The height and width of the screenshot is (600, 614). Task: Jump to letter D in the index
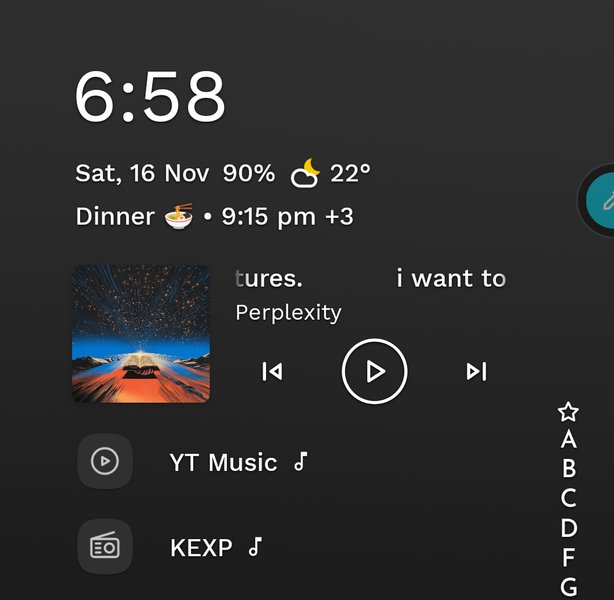[x=568, y=527]
